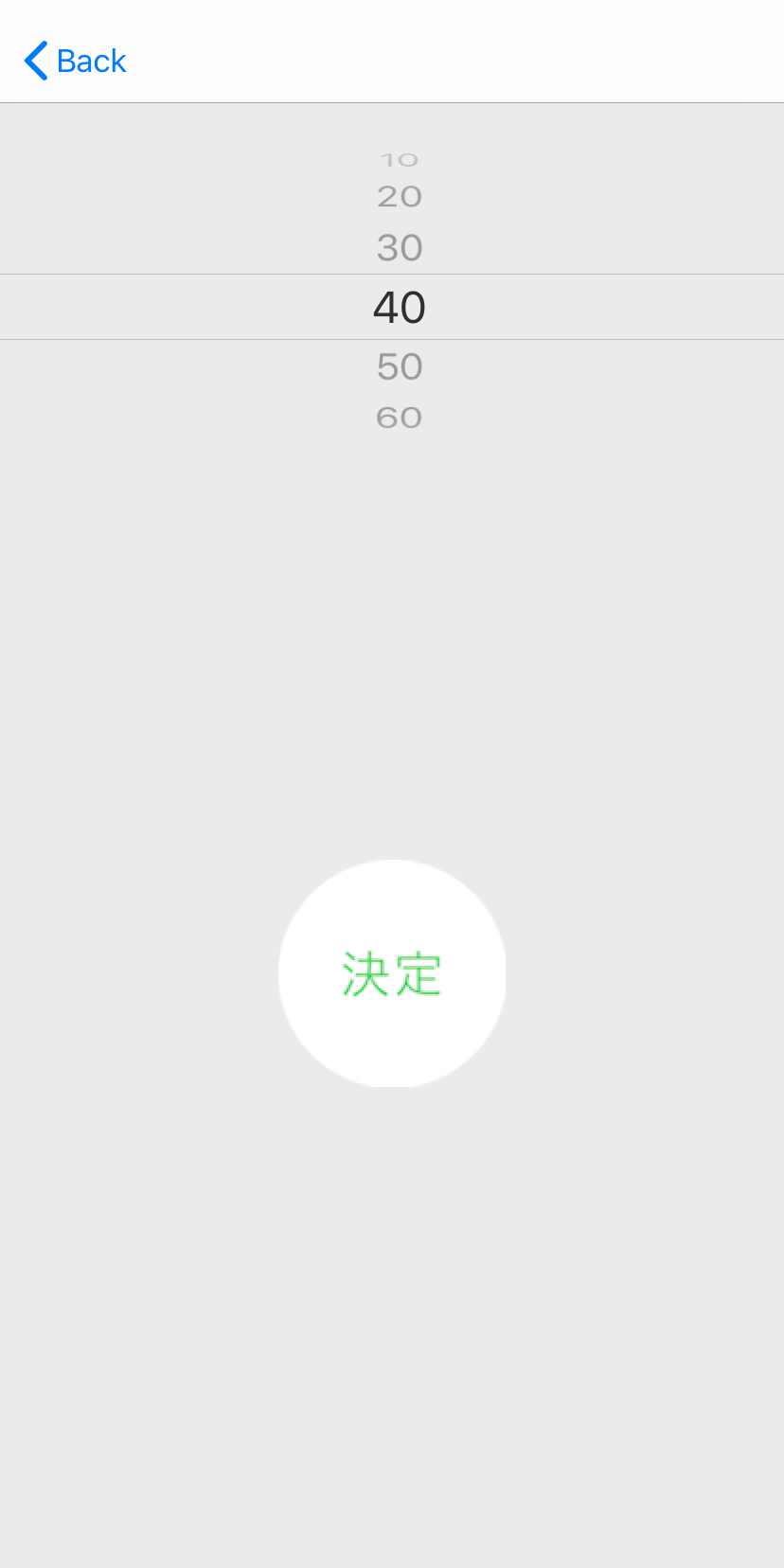Choose 20 in the picker wheel
Screen dimensions: 784x1568
pyautogui.click(x=399, y=197)
